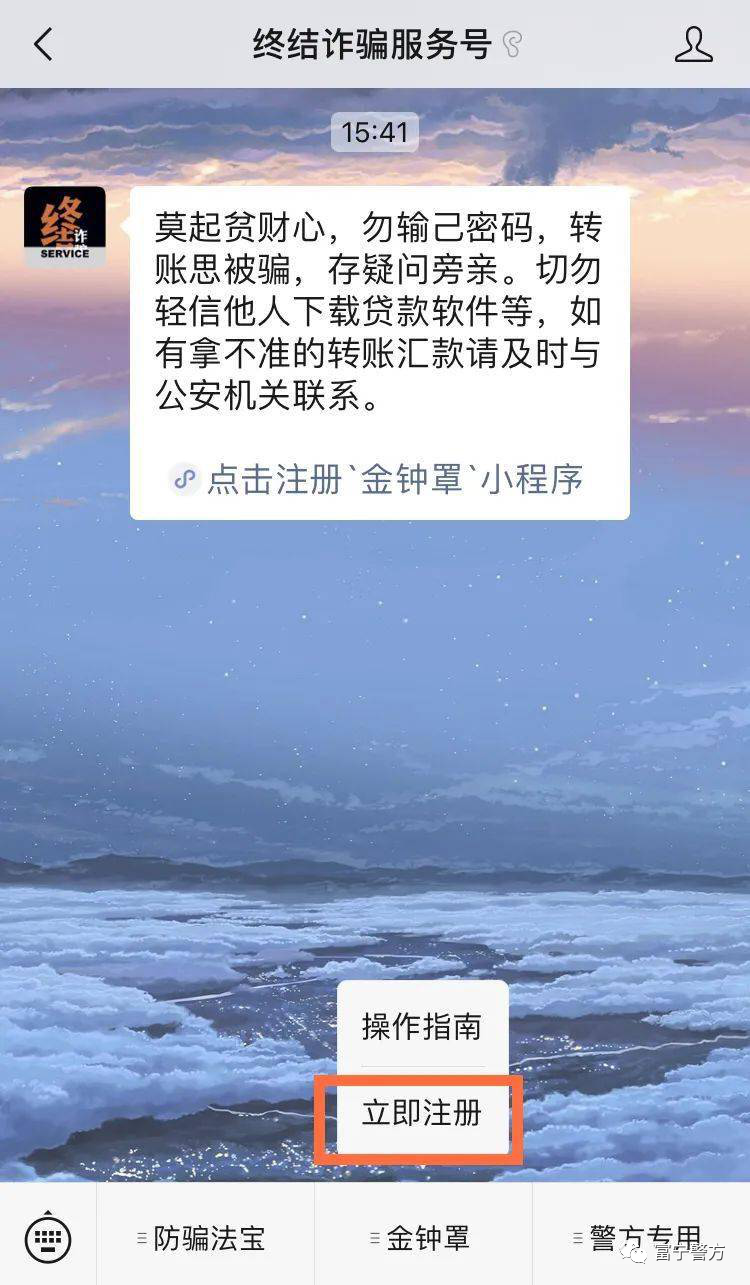Go back from 终结诈骗服务号 chat
The height and width of the screenshot is (1285, 750).
click(42, 45)
